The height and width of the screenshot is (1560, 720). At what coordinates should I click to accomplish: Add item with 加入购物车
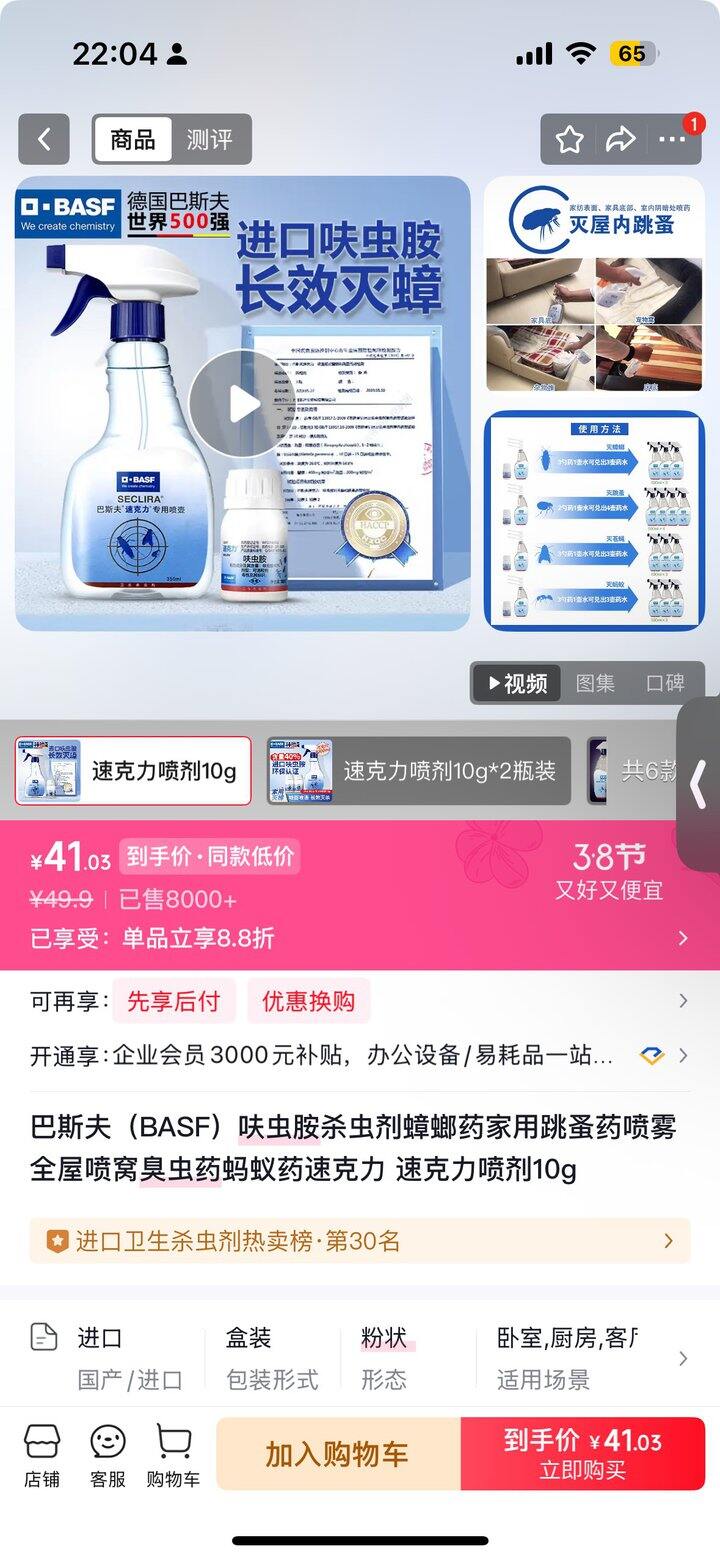(337, 1454)
